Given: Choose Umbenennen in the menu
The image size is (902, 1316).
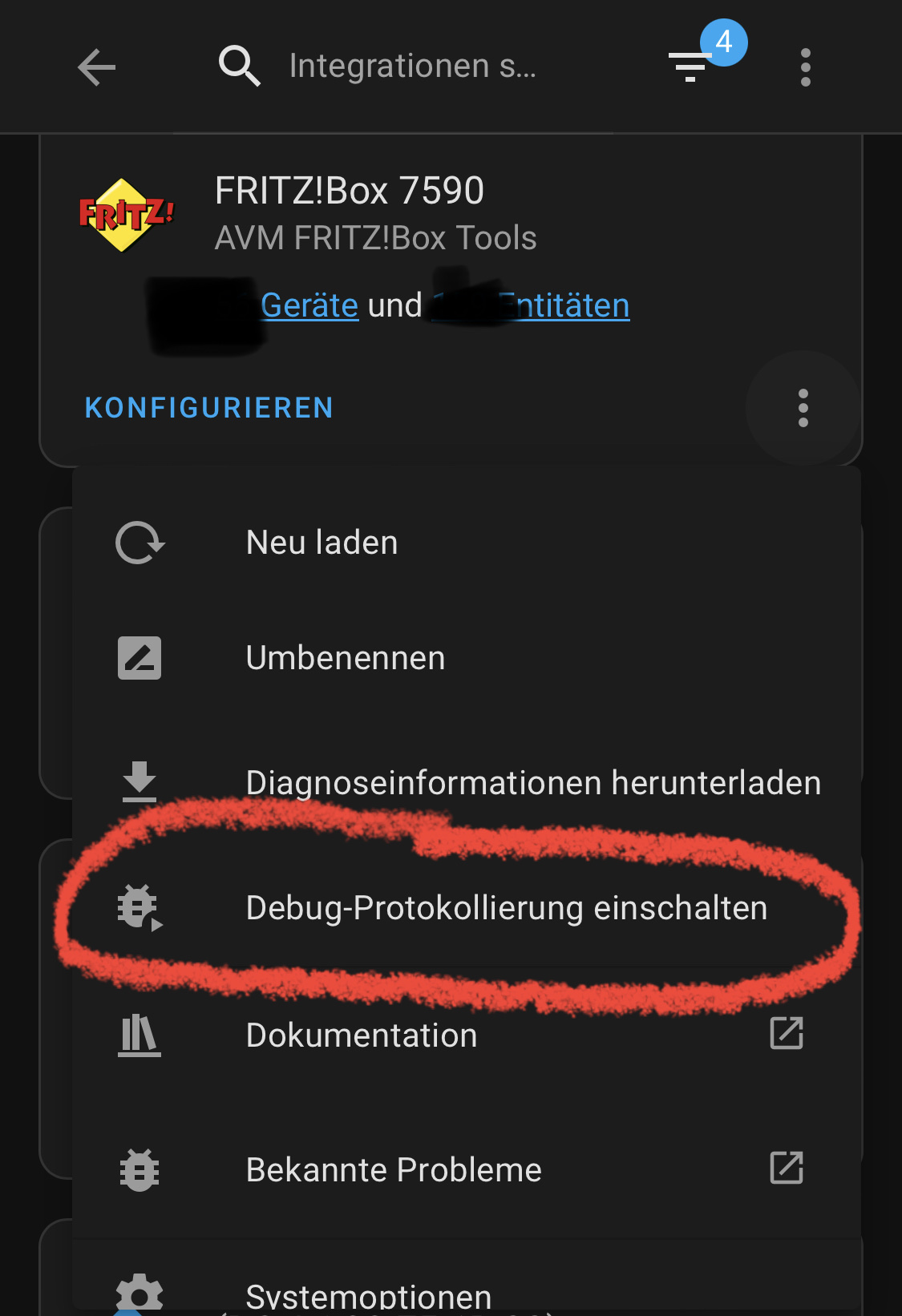Looking at the screenshot, I should 346,657.
